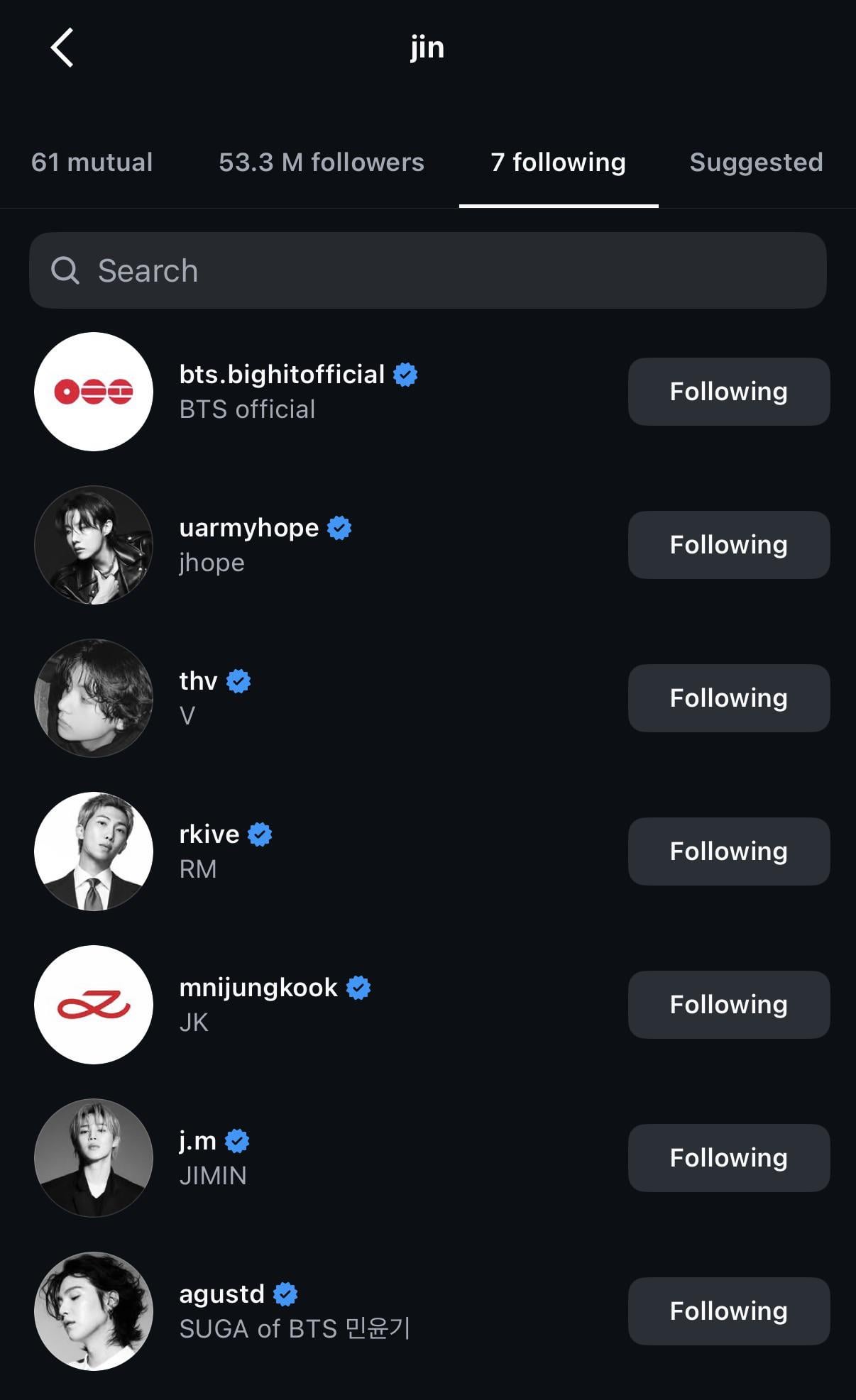
Task: Switch to the 61 mutual tab
Action: tap(92, 162)
